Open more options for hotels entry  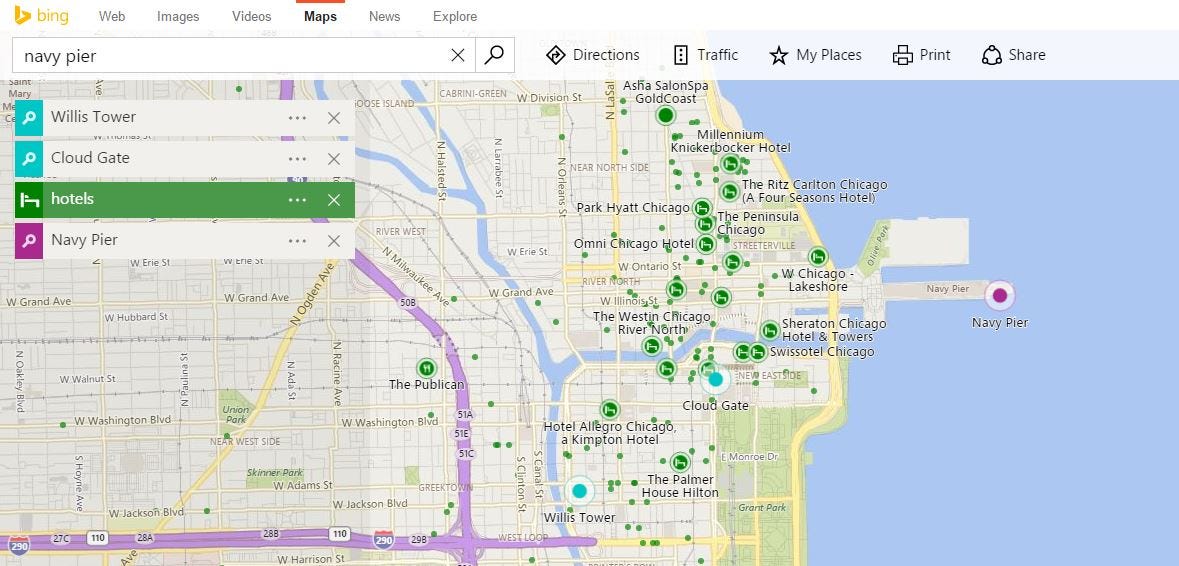click(297, 200)
